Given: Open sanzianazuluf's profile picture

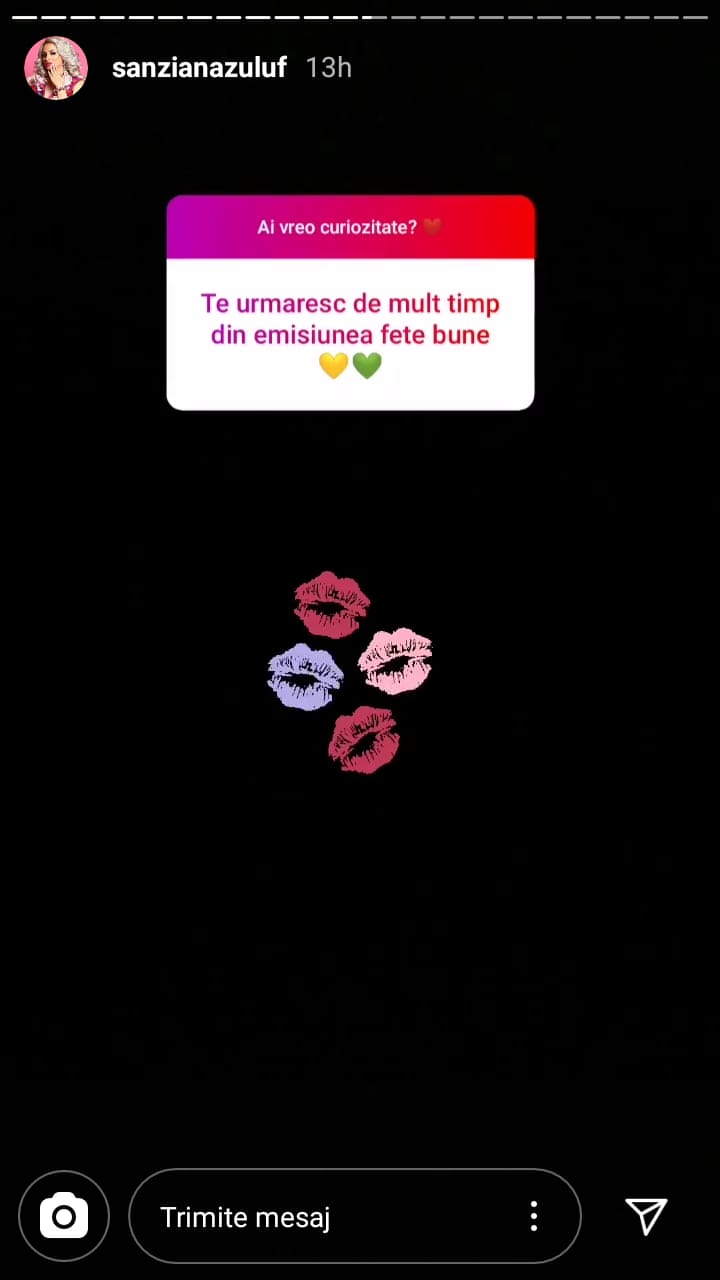Looking at the screenshot, I should click(56, 68).
